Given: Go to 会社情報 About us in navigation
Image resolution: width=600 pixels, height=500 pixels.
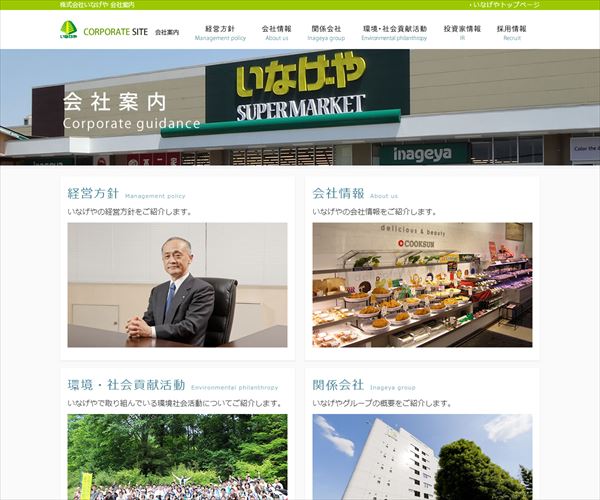Looking at the screenshot, I should [x=277, y=32].
